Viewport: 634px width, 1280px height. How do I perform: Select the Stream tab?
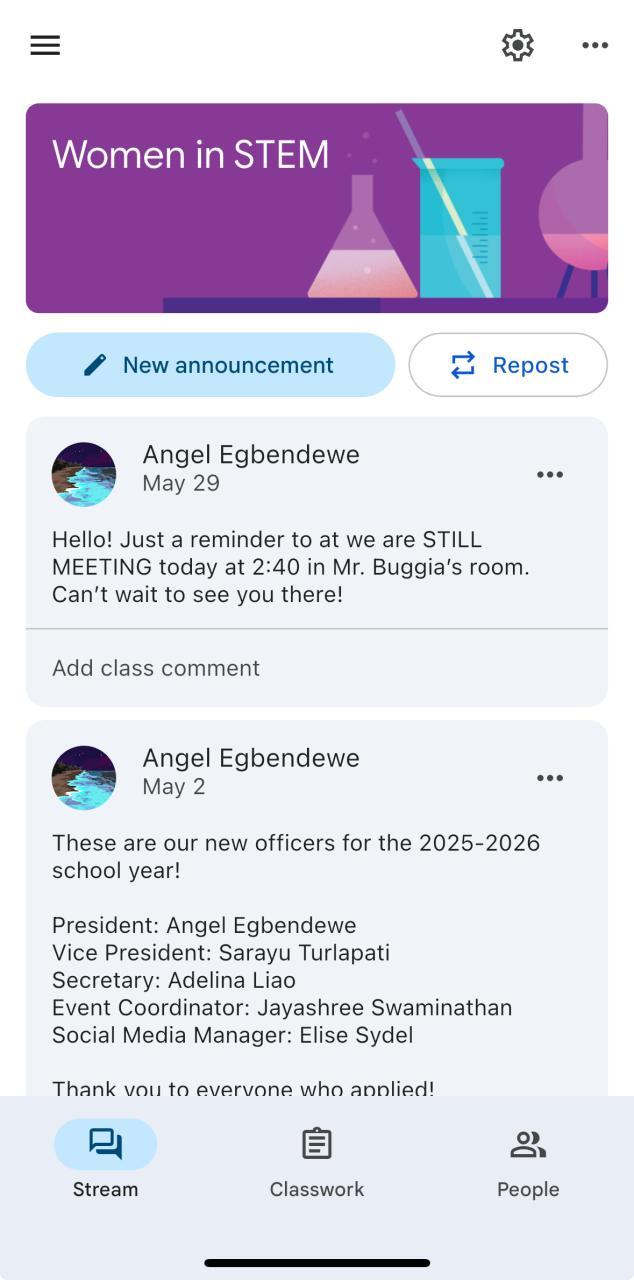coord(105,1160)
